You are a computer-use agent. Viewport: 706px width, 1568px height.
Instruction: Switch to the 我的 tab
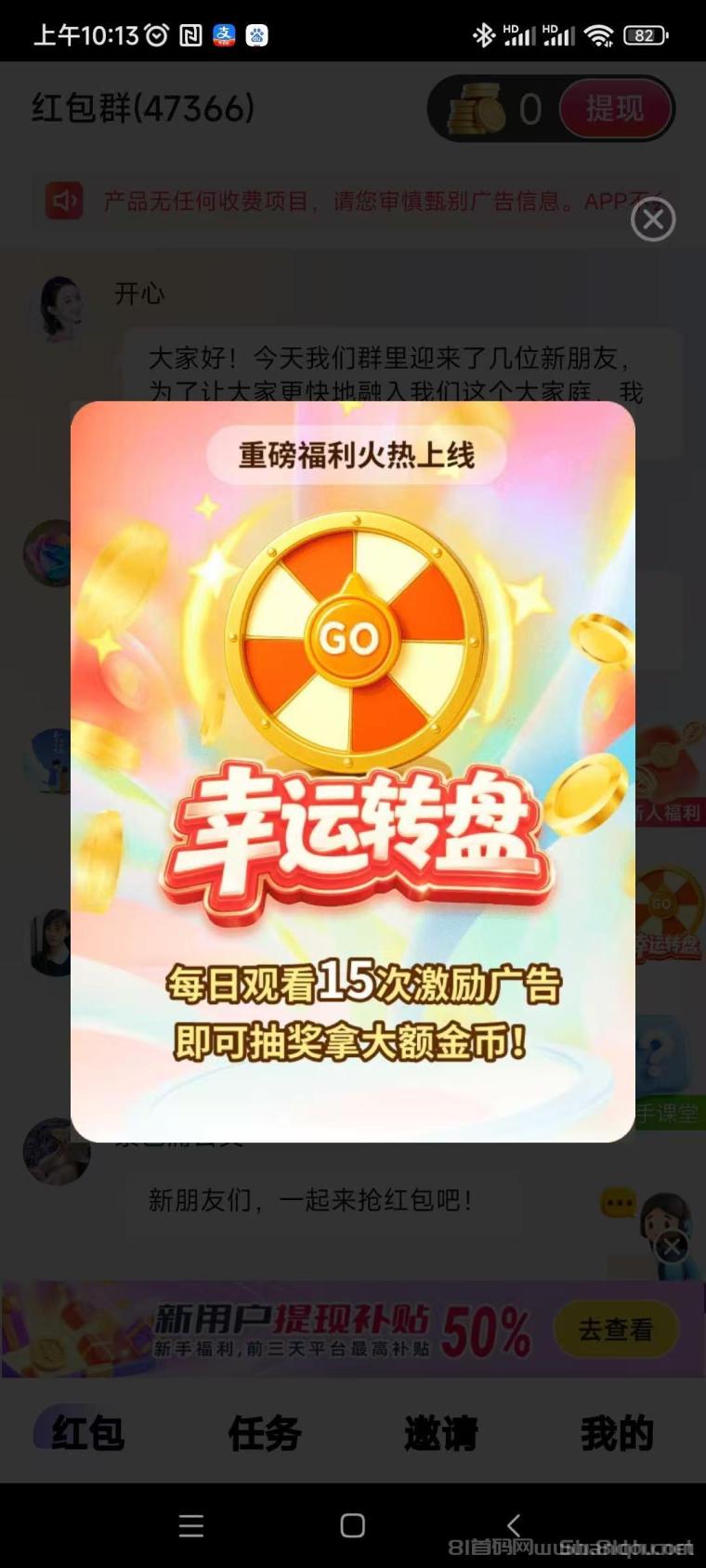pyautogui.click(x=617, y=1431)
